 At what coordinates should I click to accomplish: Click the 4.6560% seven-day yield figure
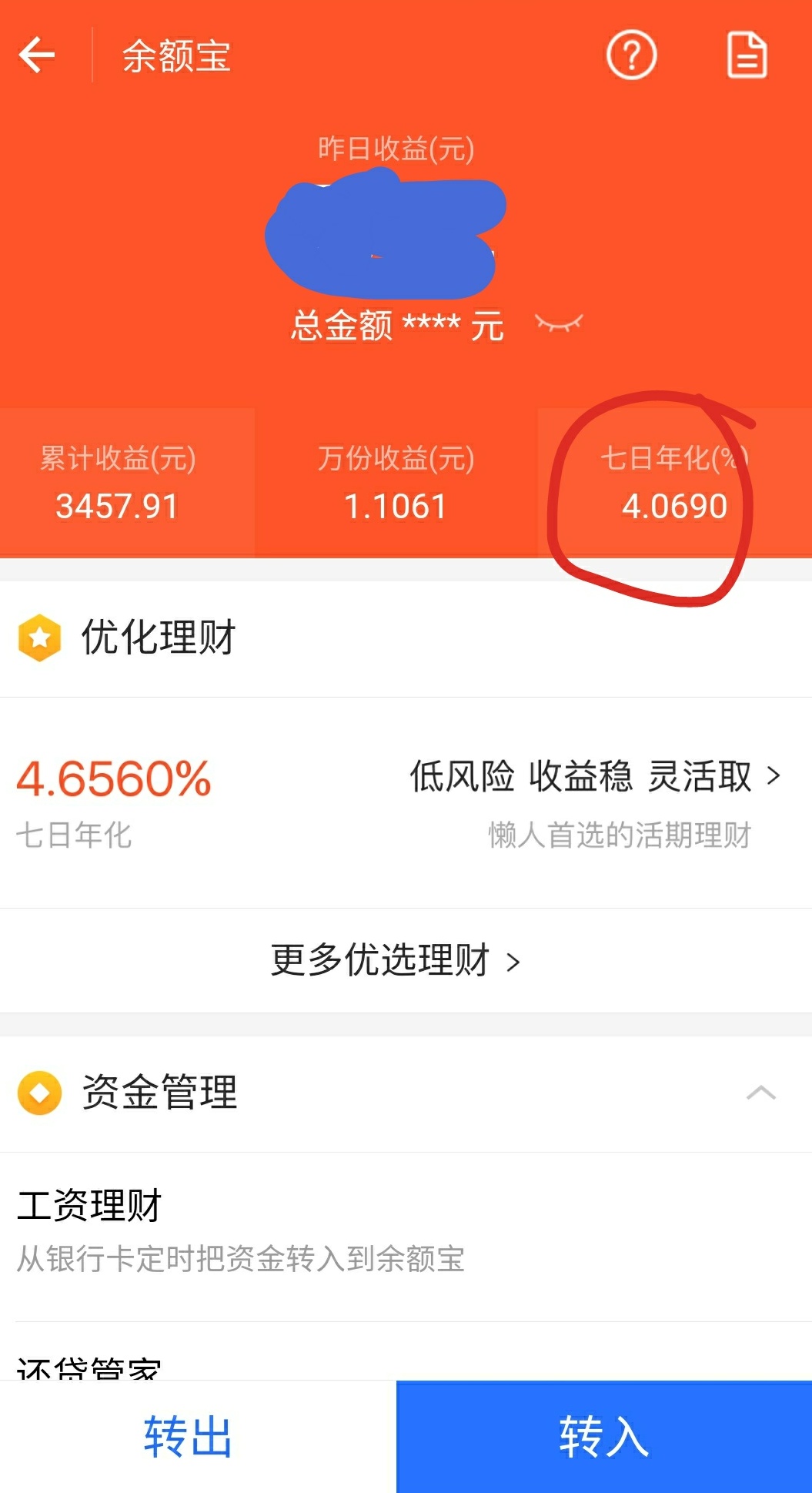tap(114, 778)
